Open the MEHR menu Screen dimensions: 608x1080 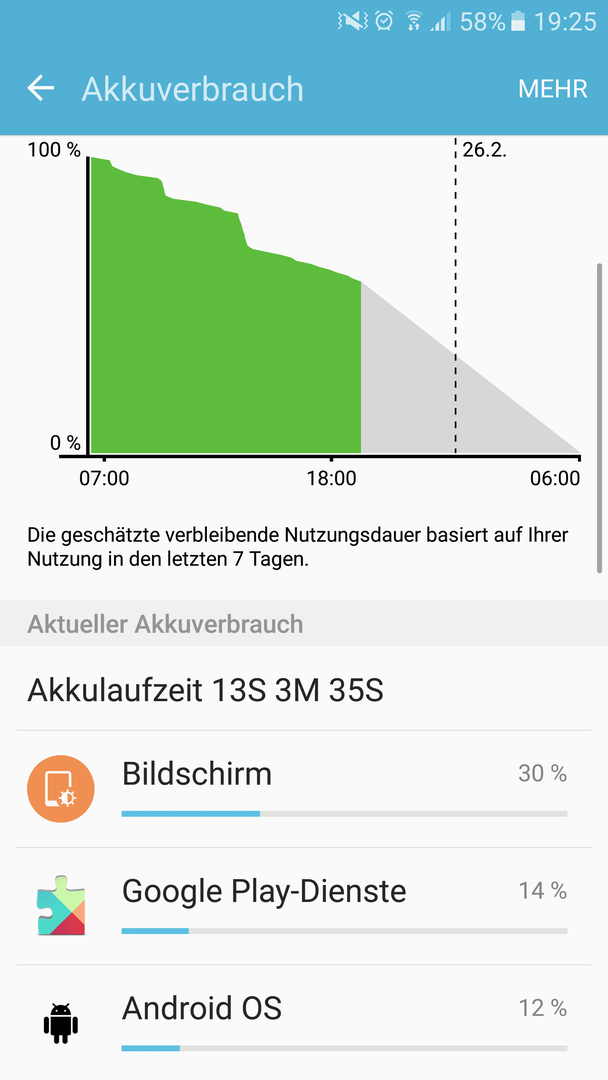(552, 89)
